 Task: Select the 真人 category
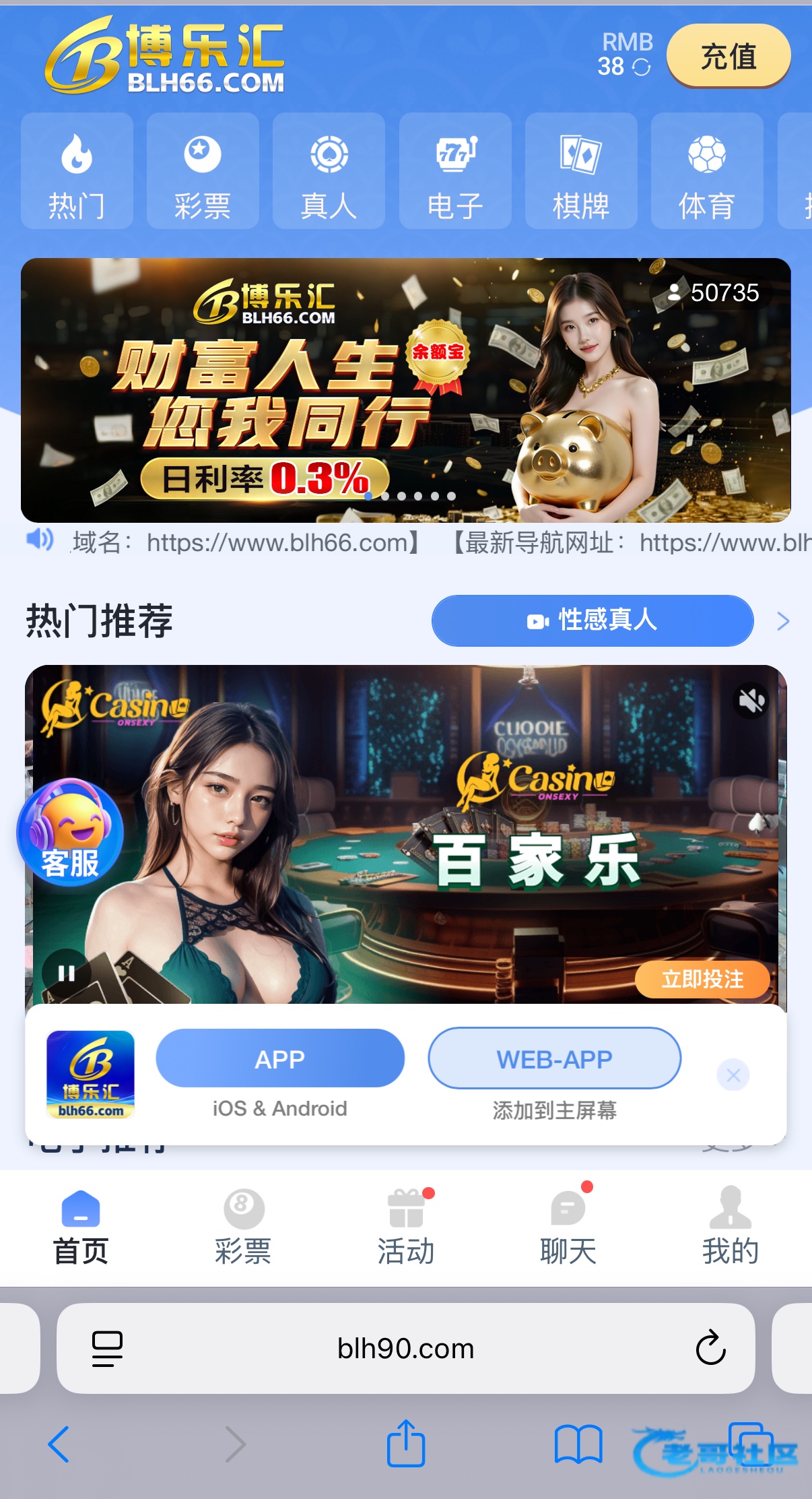pos(329,172)
